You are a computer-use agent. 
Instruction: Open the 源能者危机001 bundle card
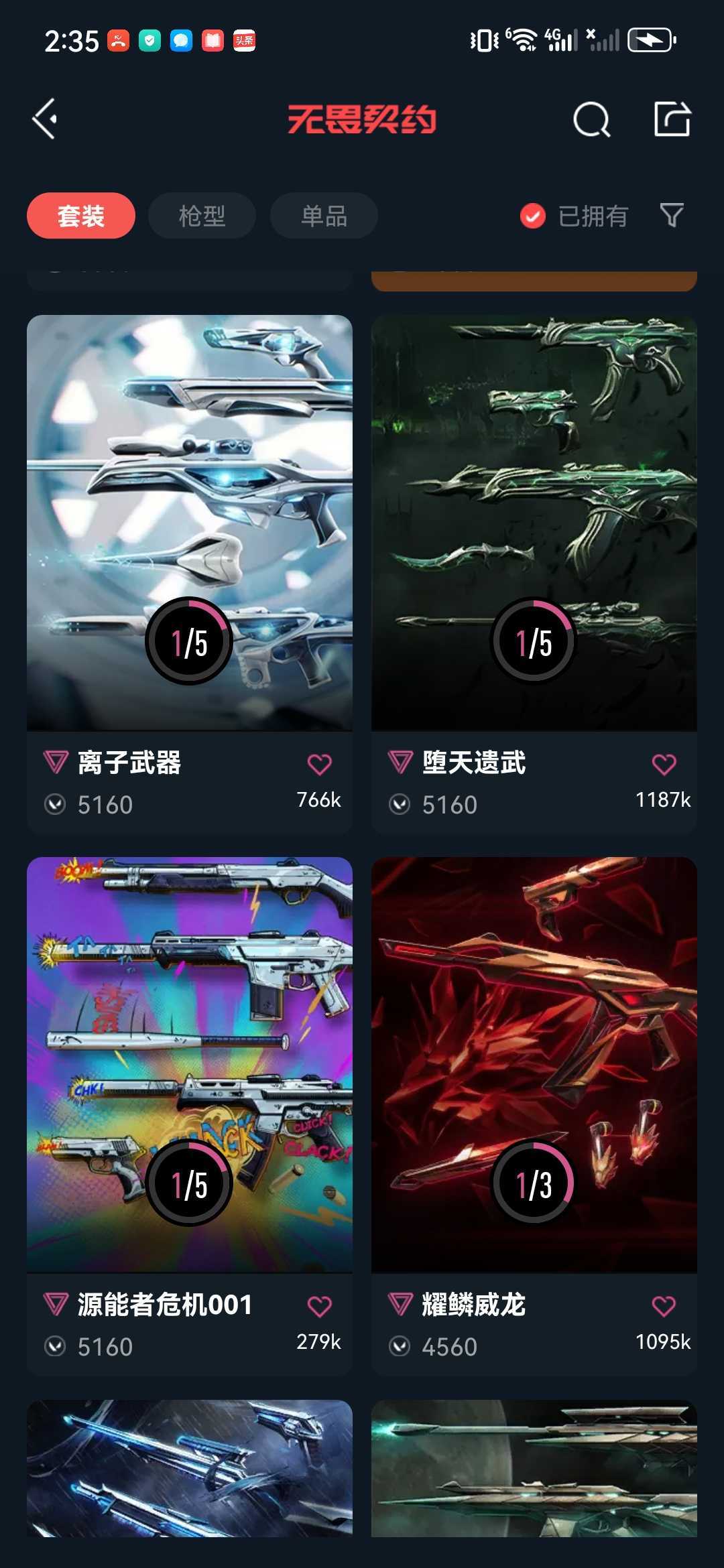click(190, 1116)
